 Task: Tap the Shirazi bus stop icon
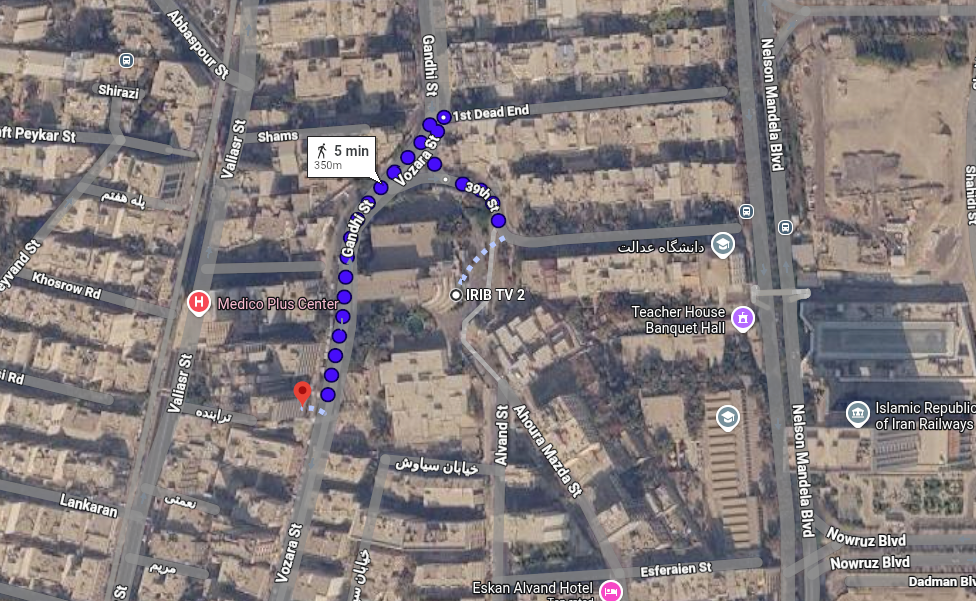click(x=126, y=61)
